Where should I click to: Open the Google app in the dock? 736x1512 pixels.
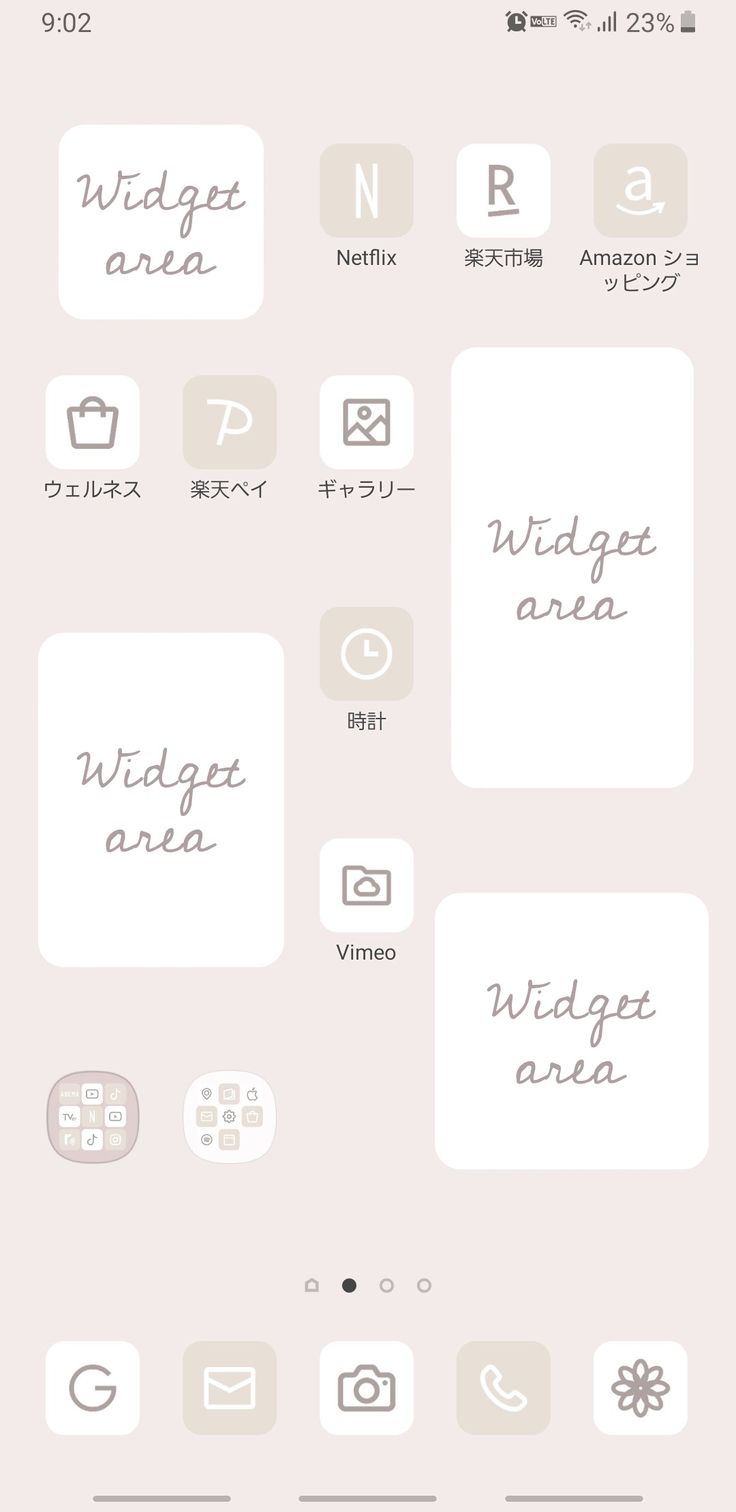[92, 1388]
